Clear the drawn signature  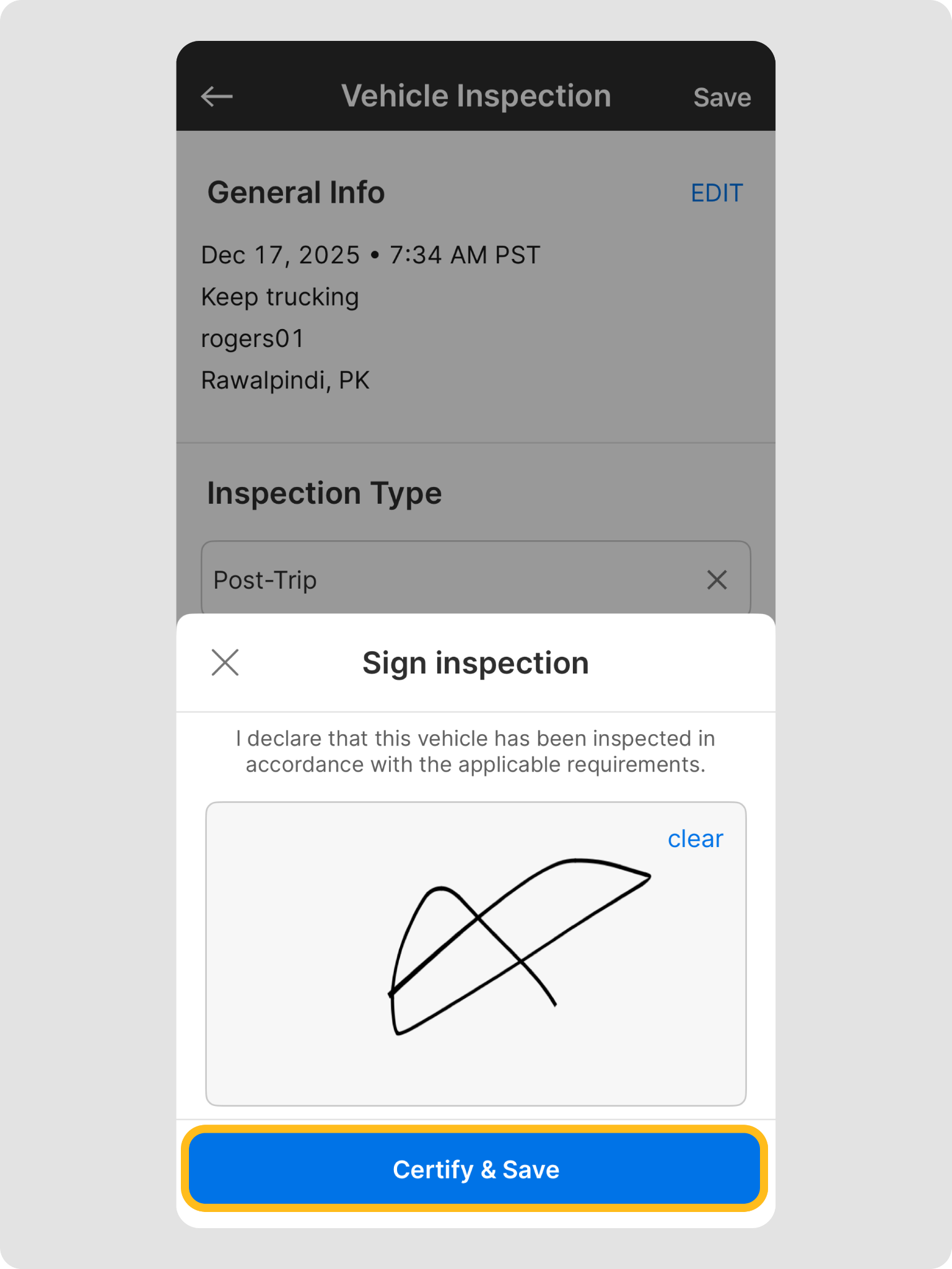[x=695, y=838]
